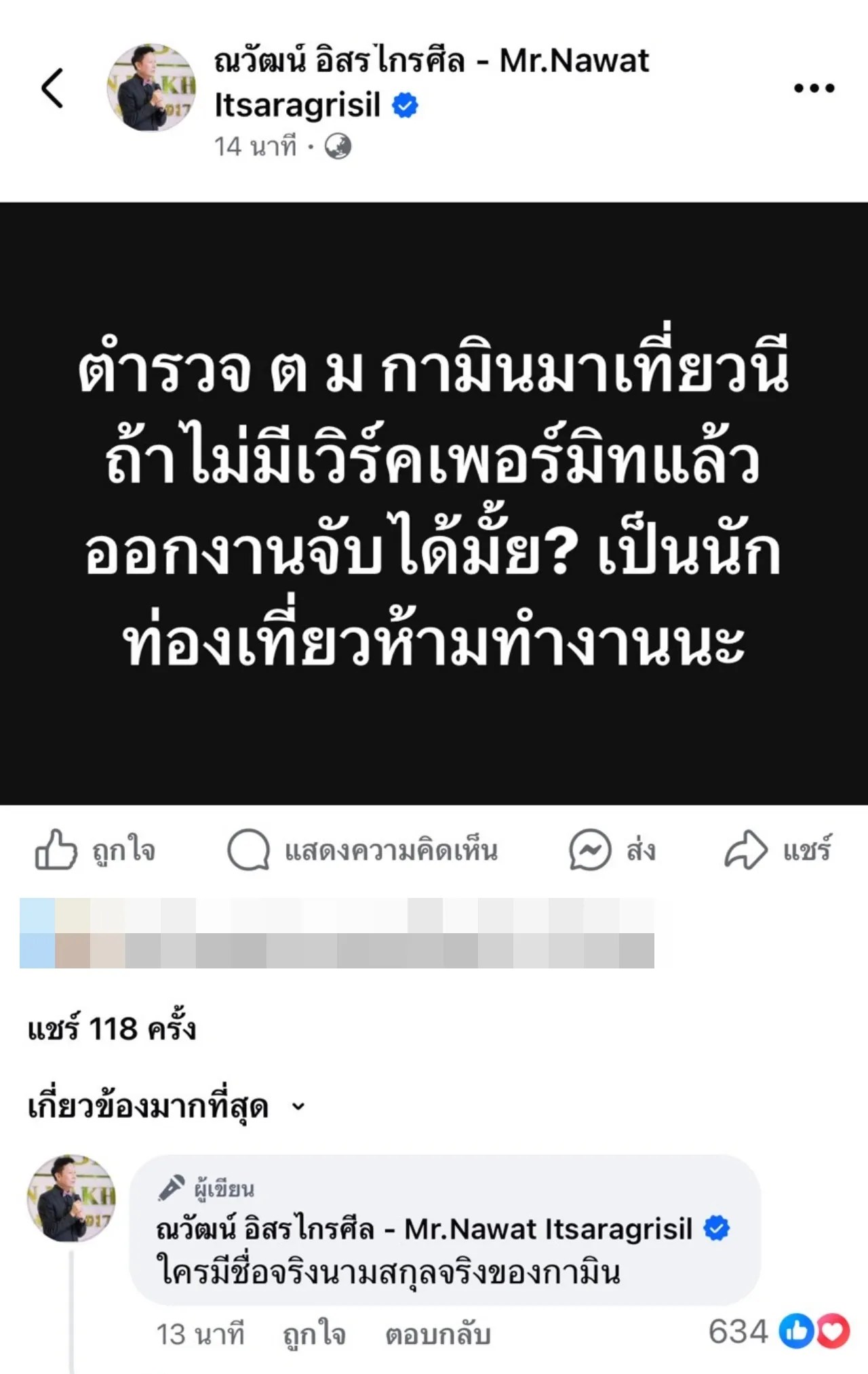Share the post using แชร์ button
Image resolution: width=868 pixels, height=1374 pixels.
778,850
